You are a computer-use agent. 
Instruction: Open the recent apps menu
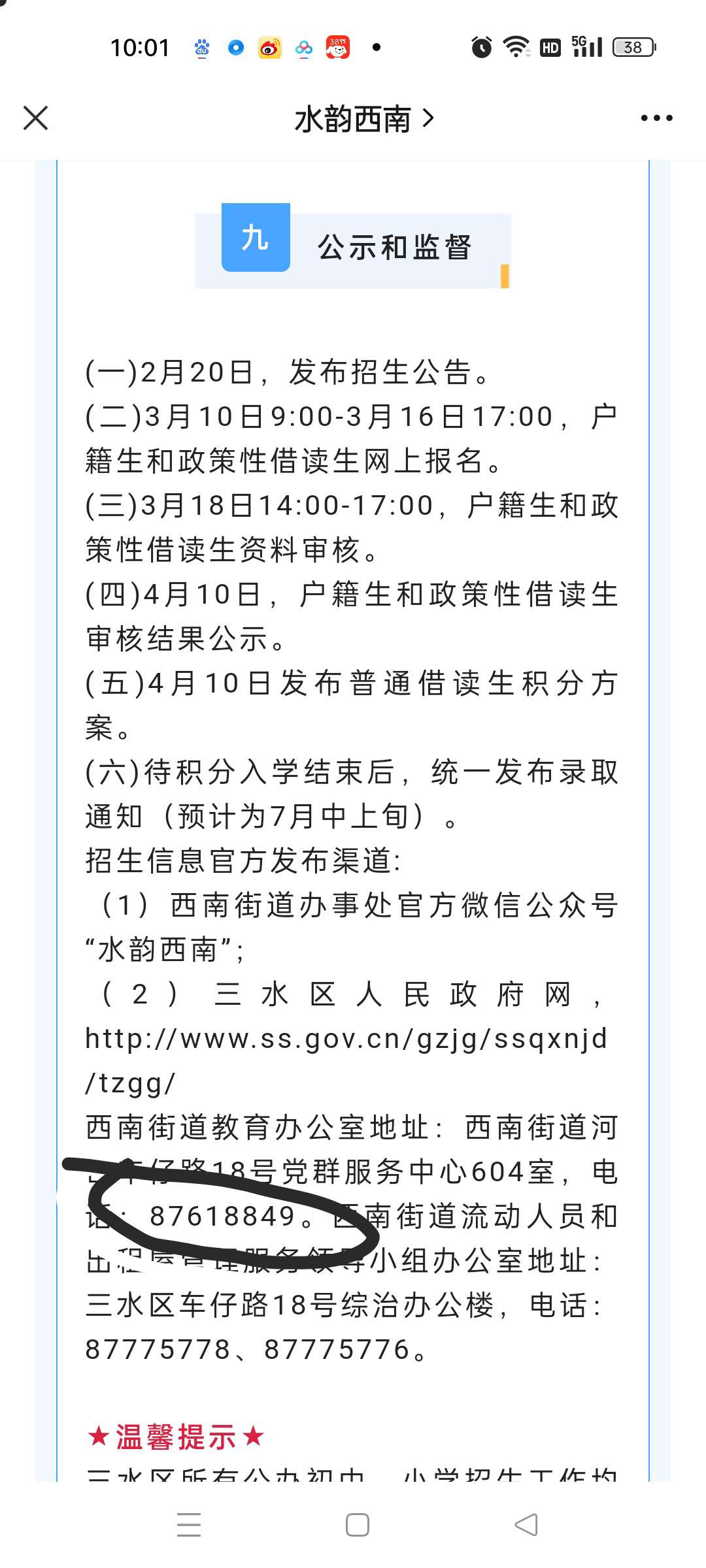(x=189, y=1524)
